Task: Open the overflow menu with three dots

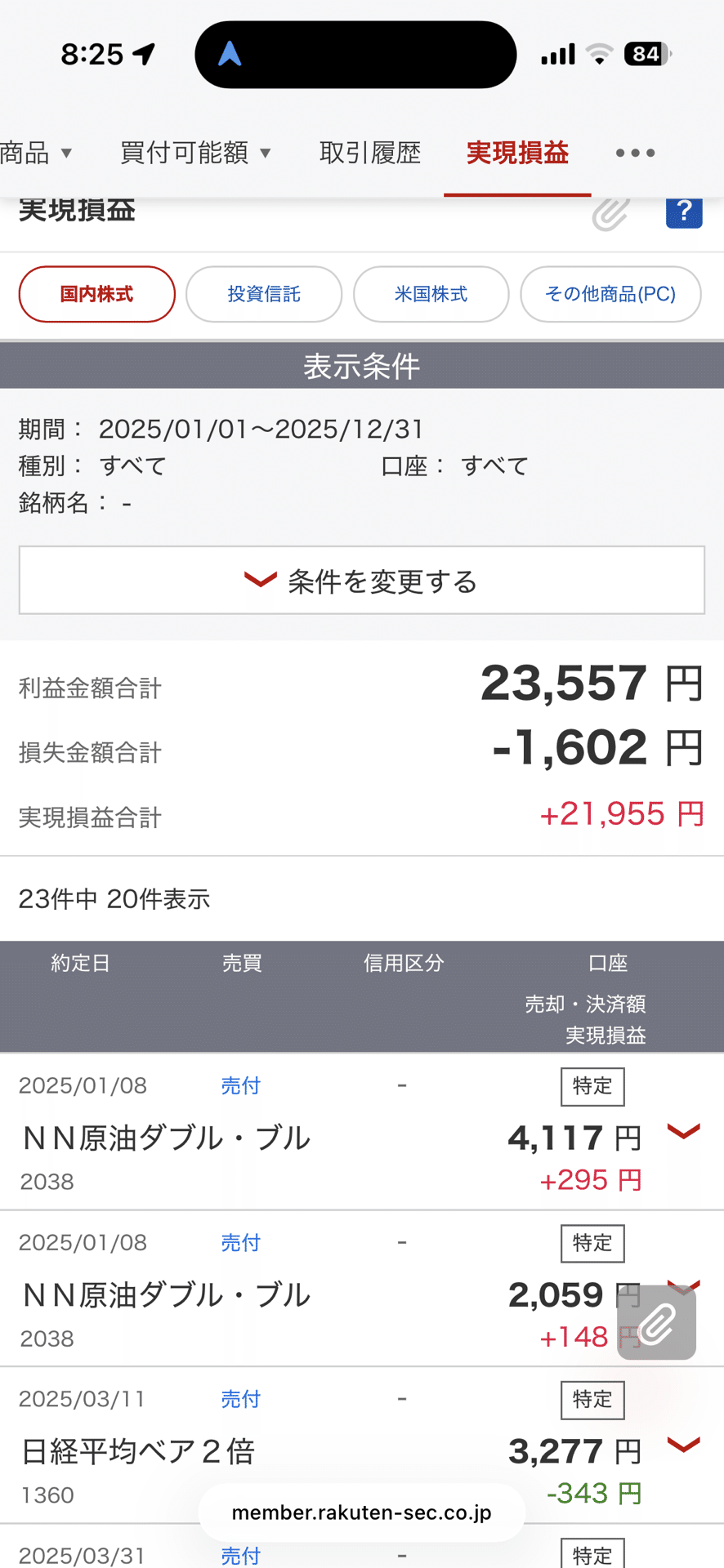Action: point(635,153)
